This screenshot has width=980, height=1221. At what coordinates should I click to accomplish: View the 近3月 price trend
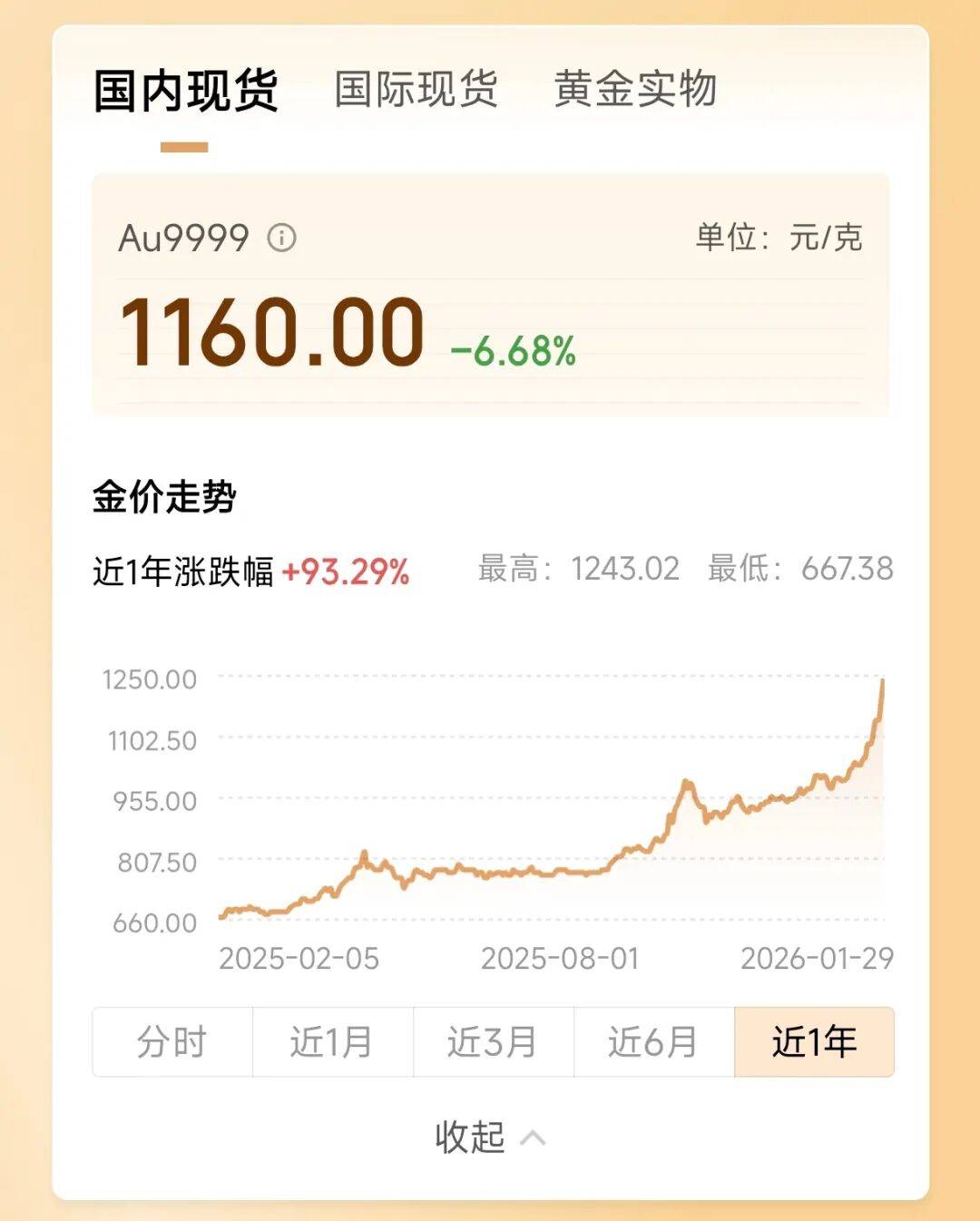[x=493, y=1042]
